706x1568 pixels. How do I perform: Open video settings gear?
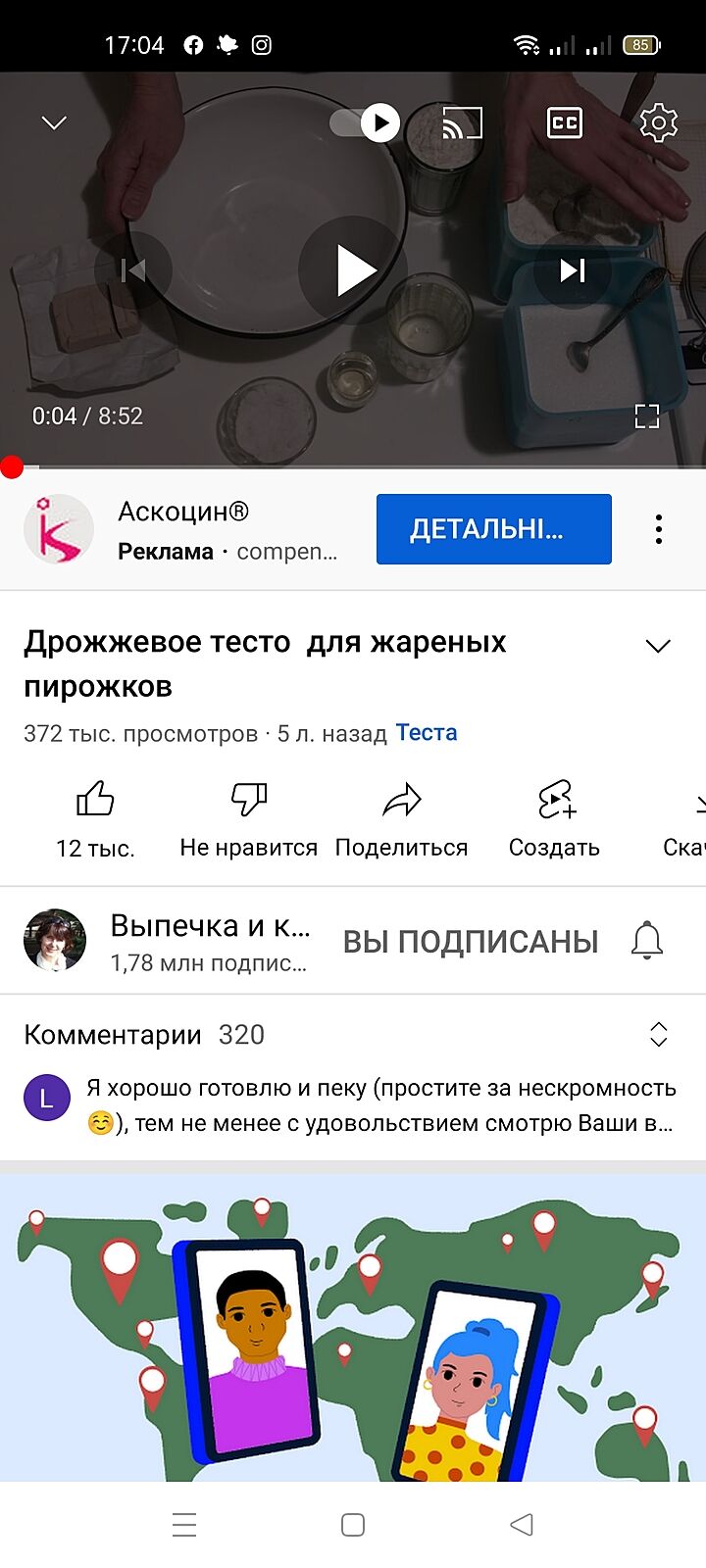point(658,122)
